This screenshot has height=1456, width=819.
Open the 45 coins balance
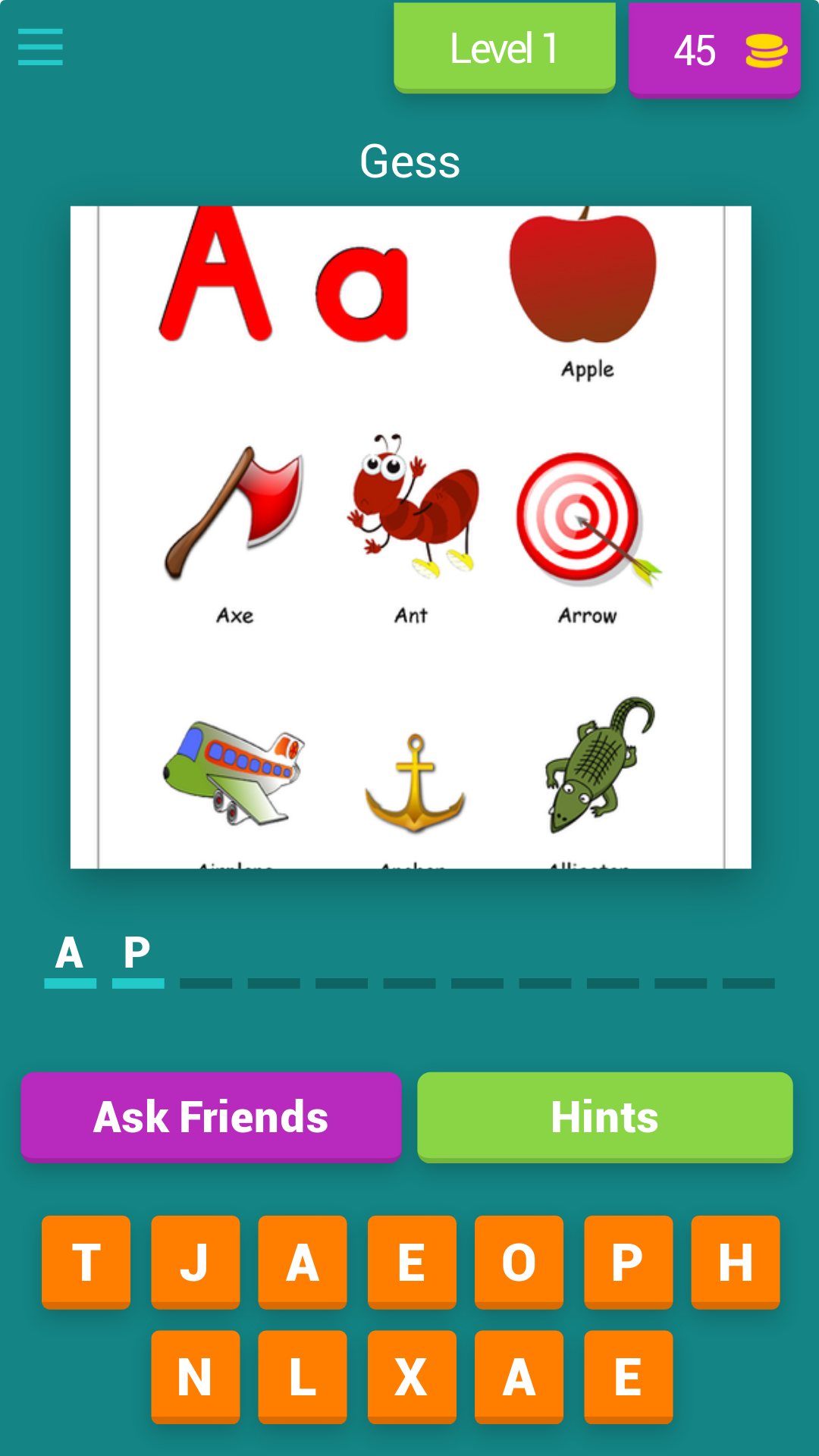[x=714, y=50]
